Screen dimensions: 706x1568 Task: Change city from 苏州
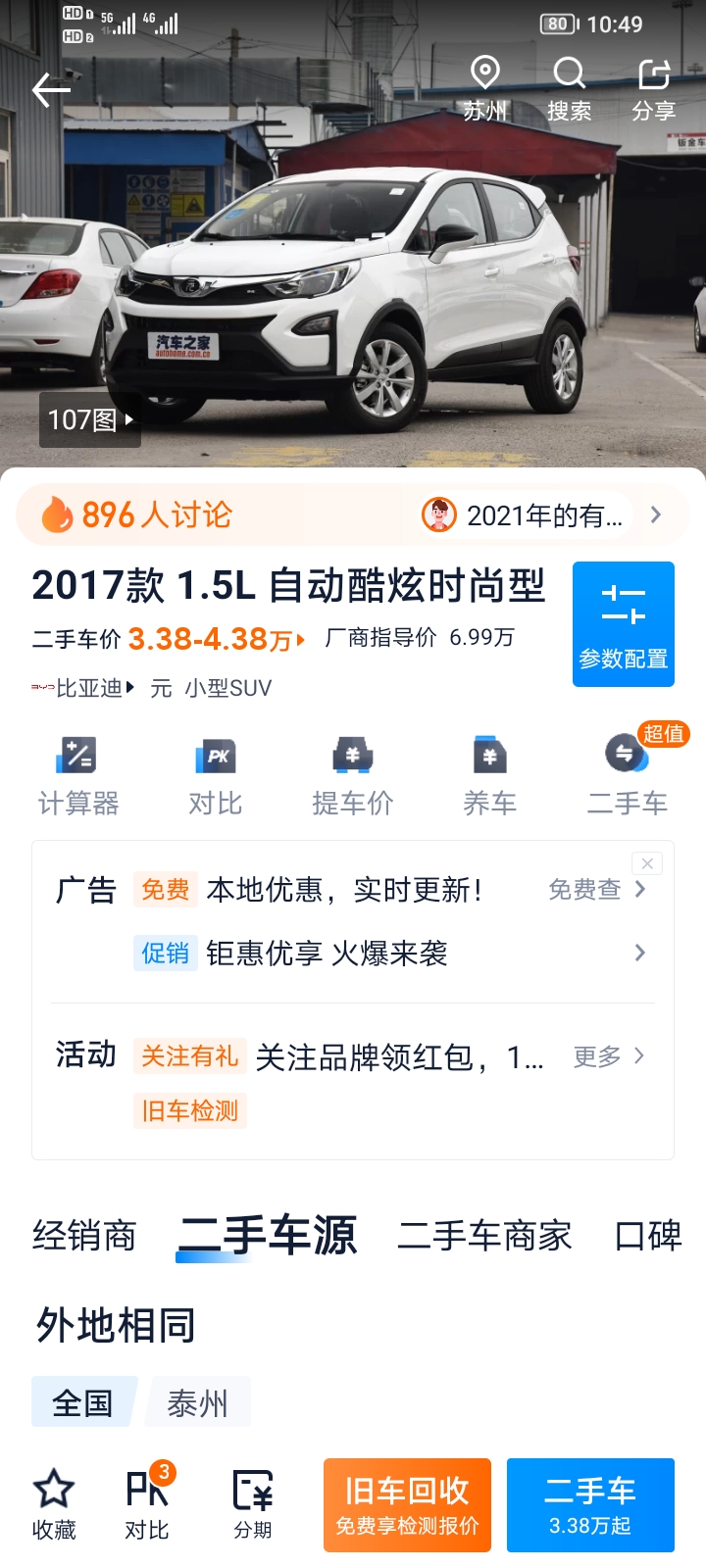(485, 90)
